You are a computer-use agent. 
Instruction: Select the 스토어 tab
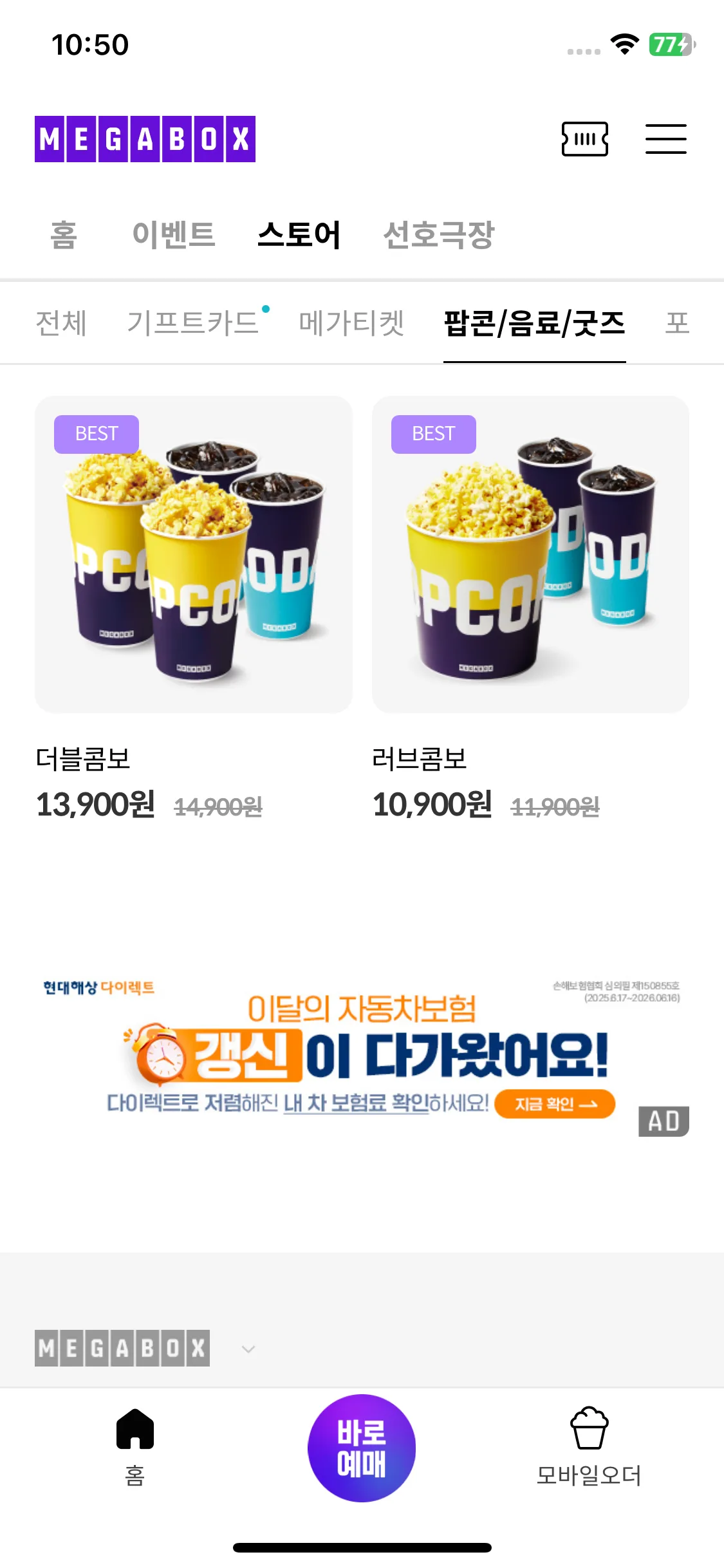point(299,234)
